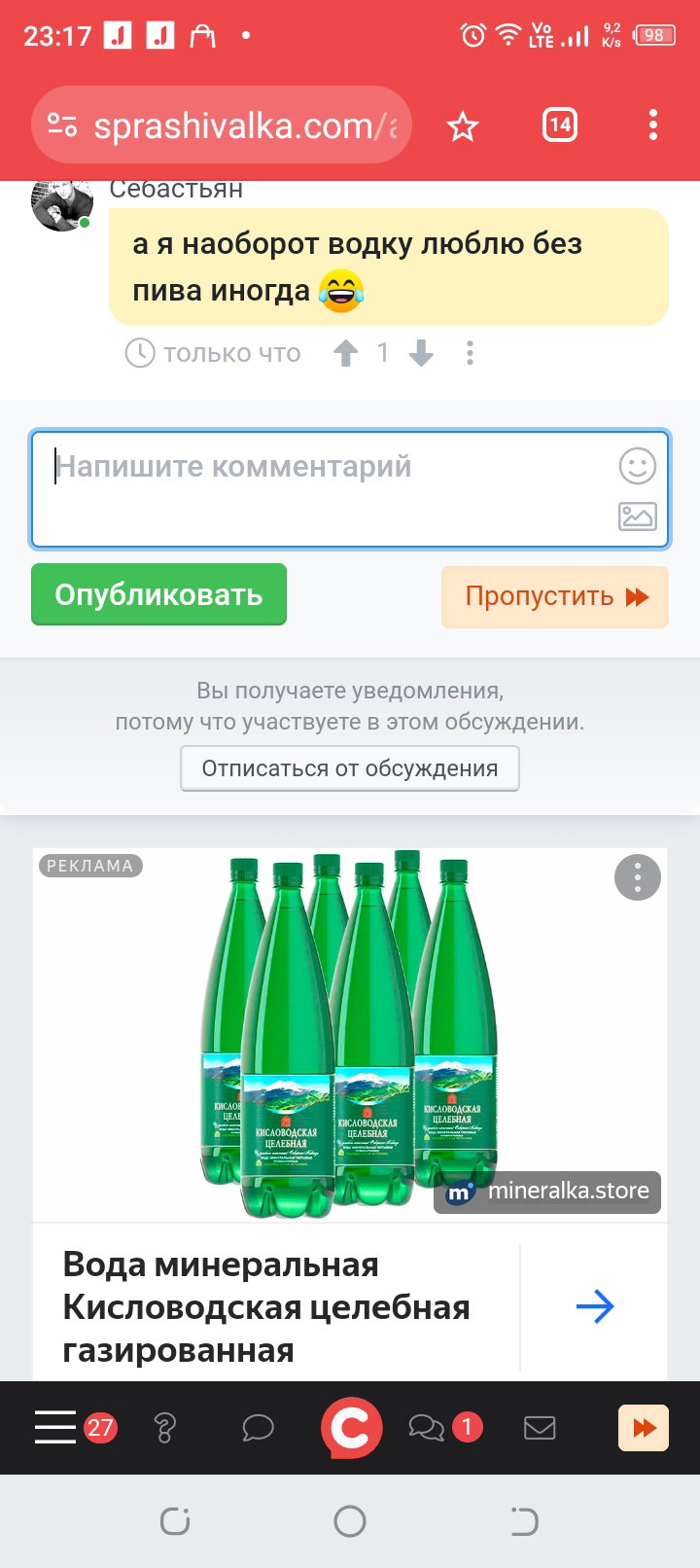The width and height of the screenshot is (700, 1568).
Task: Open the question mark tab in bottom bar
Action: (164, 1427)
